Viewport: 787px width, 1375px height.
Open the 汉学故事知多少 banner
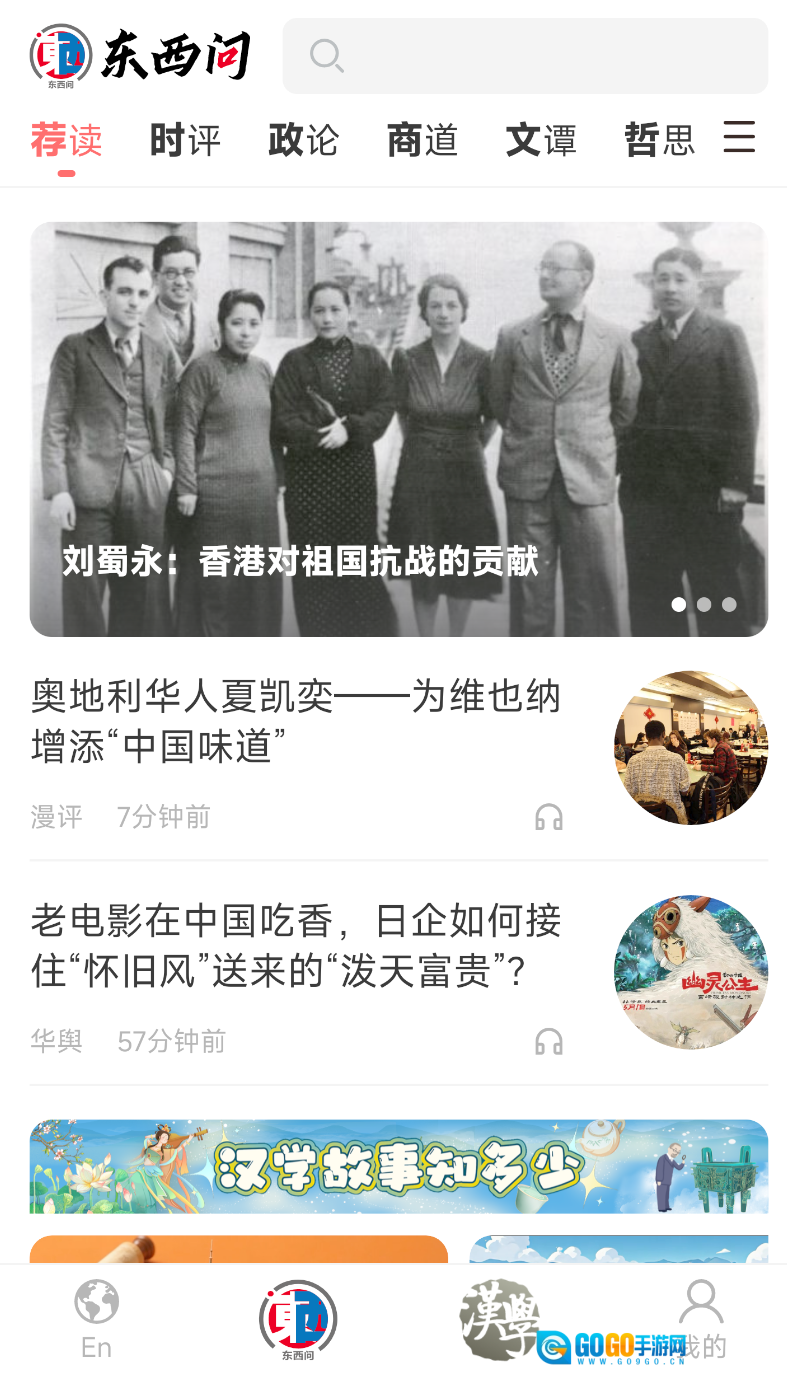point(398,1166)
